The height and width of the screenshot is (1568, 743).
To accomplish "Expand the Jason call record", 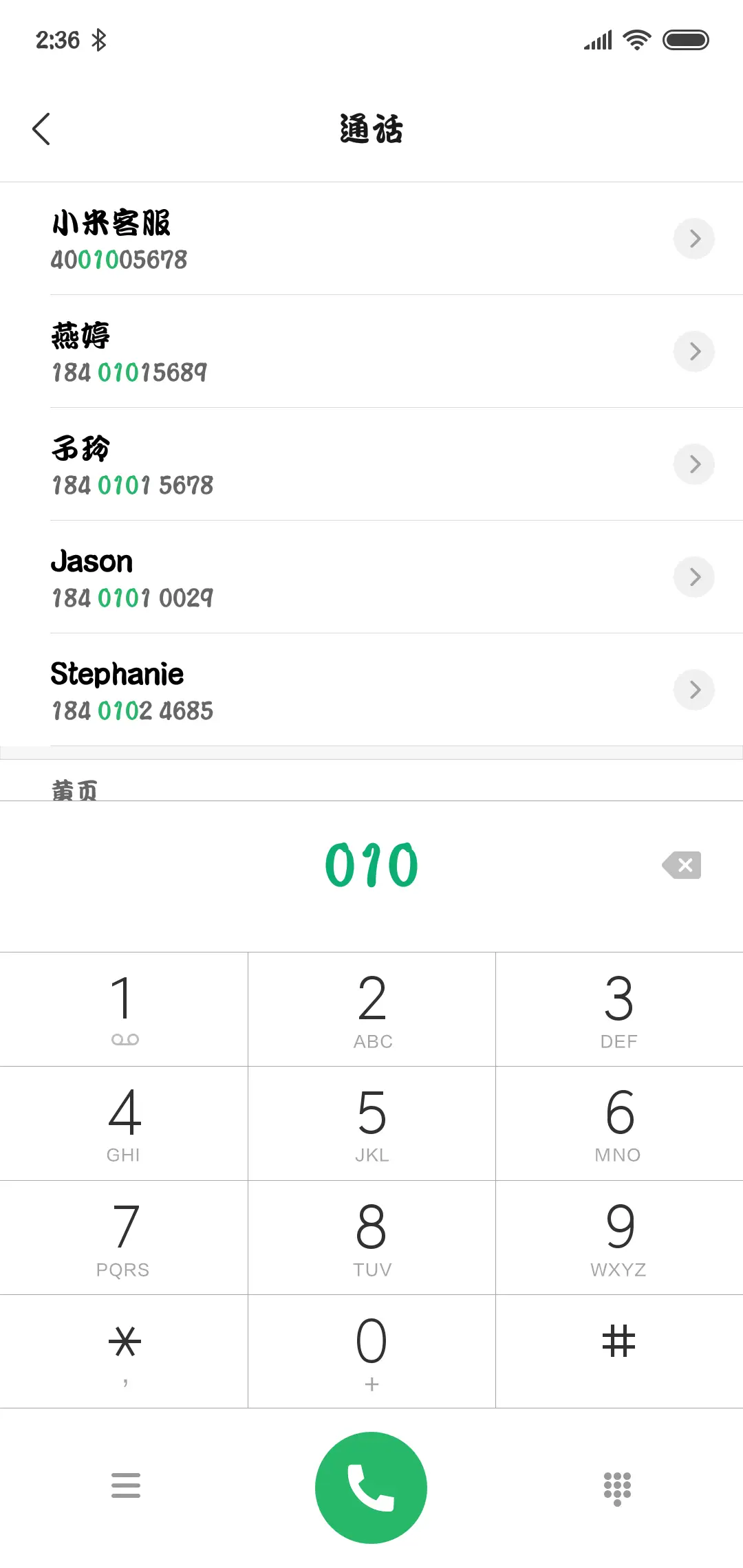I will tap(694, 577).
